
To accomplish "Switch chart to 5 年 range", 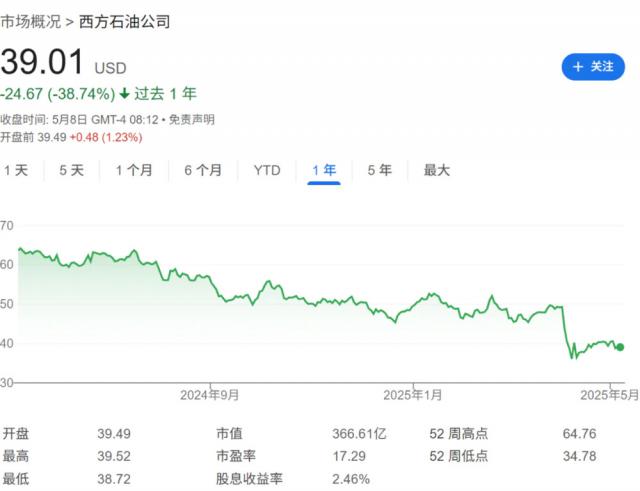I will (x=379, y=170).
